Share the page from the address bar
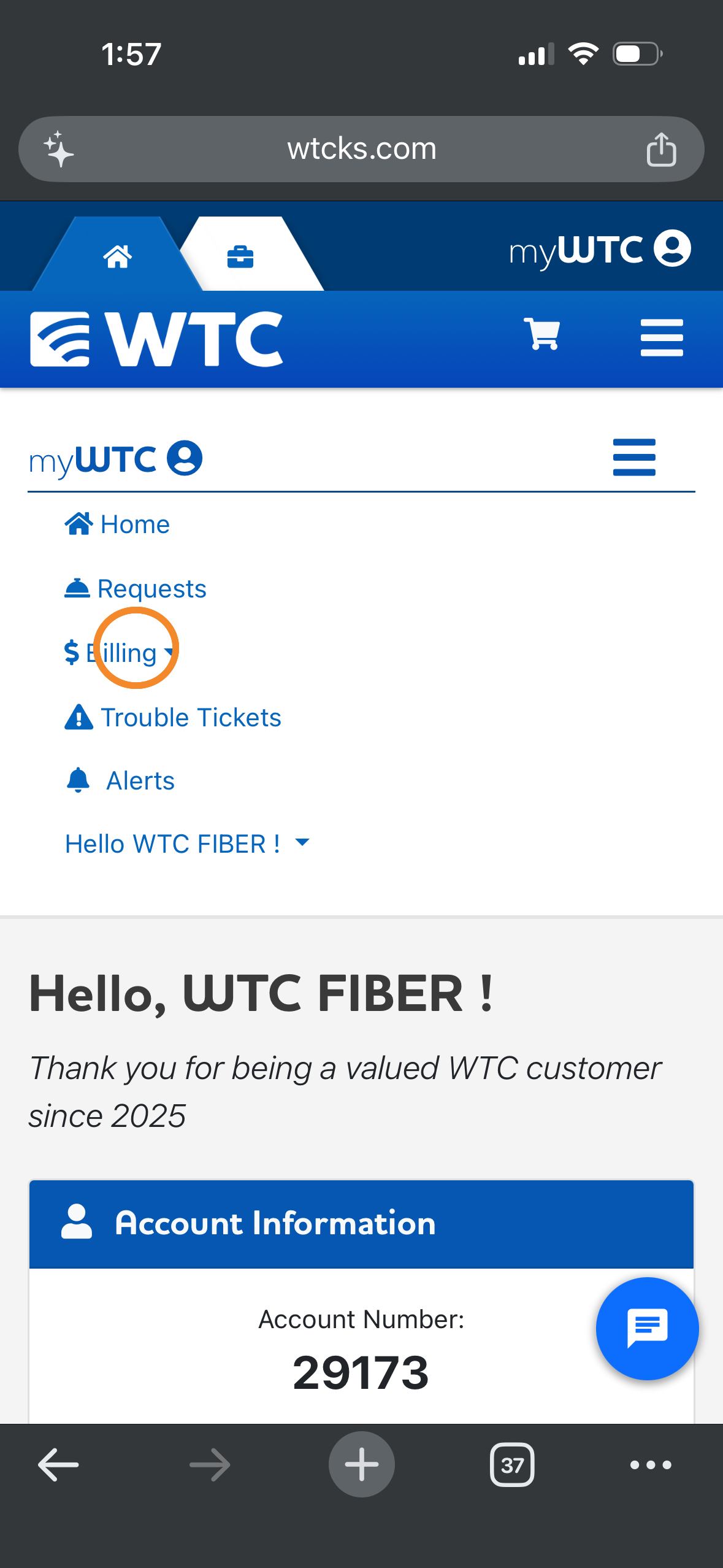The height and width of the screenshot is (1568, 723). click(x=661, y=149)
